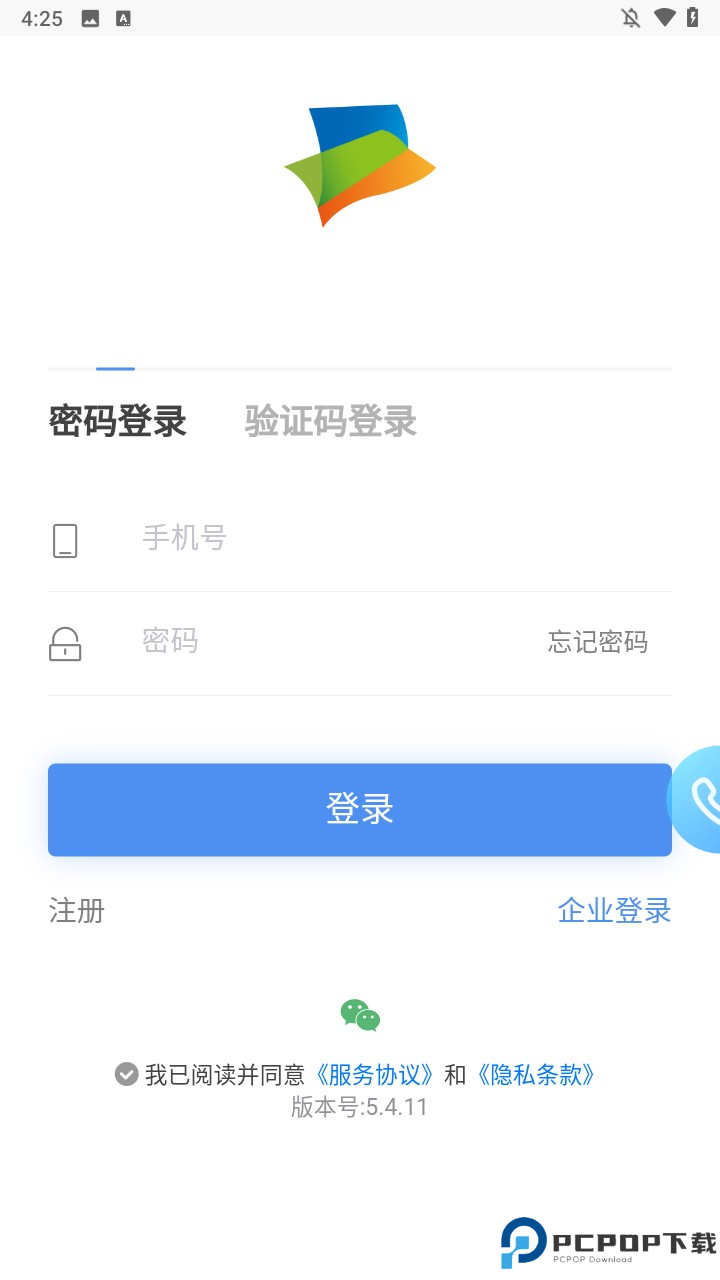Click 企业登录 for enterprise login
The width and height of the screenshot is (720, 1280).
pyautogui.click(x=614, y=911)
